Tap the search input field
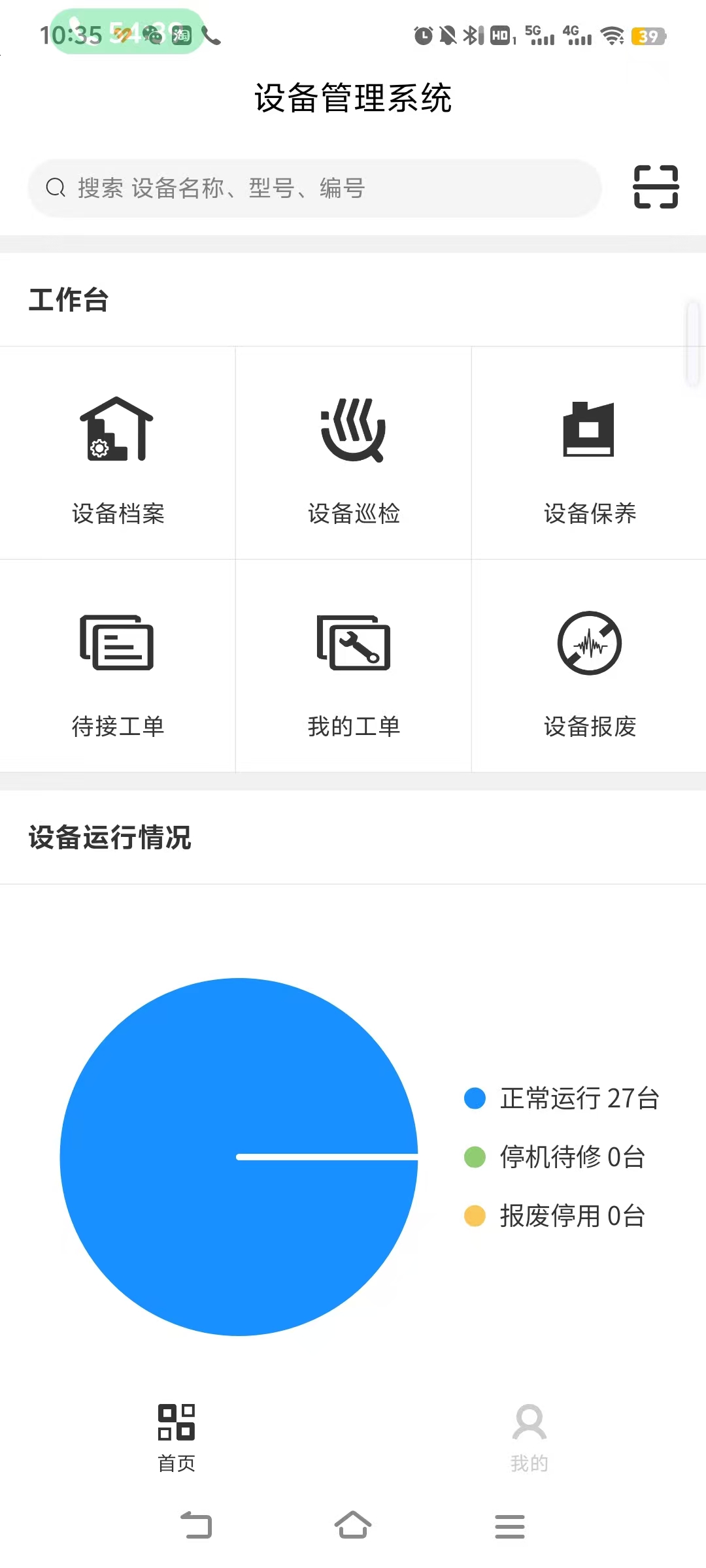Image resolution: width=706 pixels, height=1568 pixels. 314,188
